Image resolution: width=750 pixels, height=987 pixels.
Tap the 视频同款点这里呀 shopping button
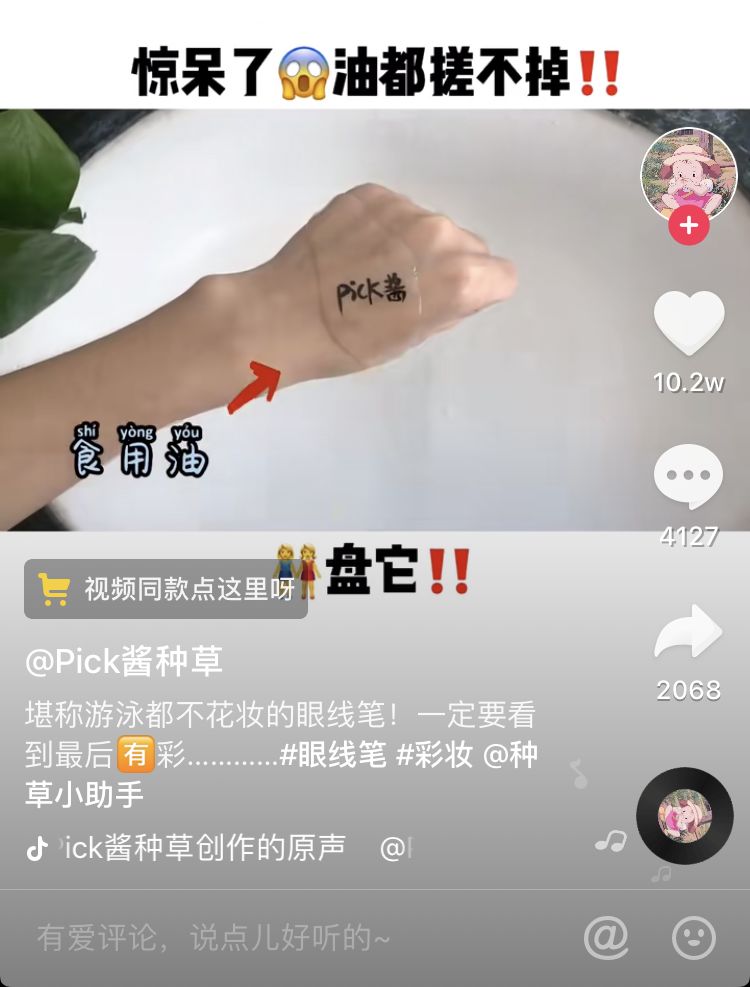pos(166,589)
